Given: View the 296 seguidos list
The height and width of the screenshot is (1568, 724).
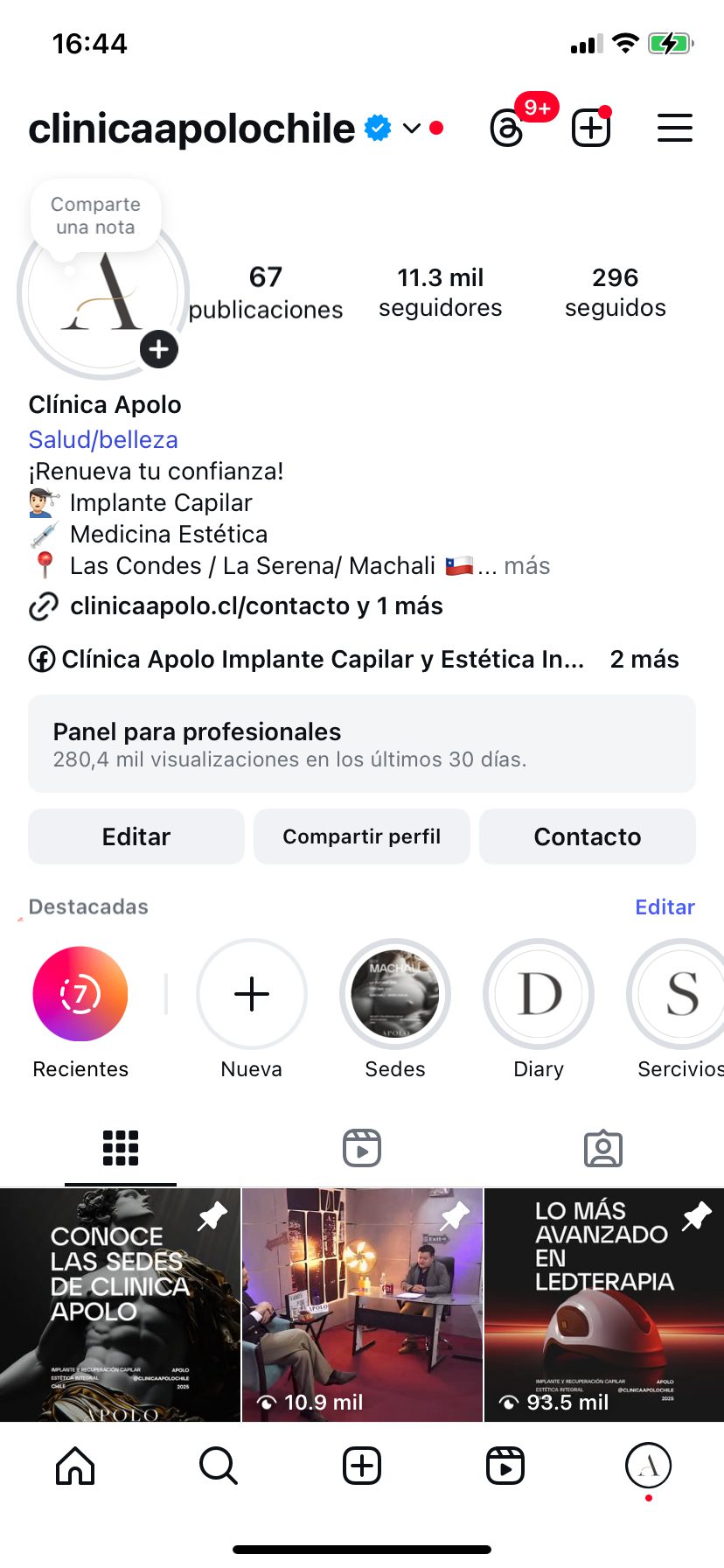Looking at the screenshot, I should tap(615, 292).
